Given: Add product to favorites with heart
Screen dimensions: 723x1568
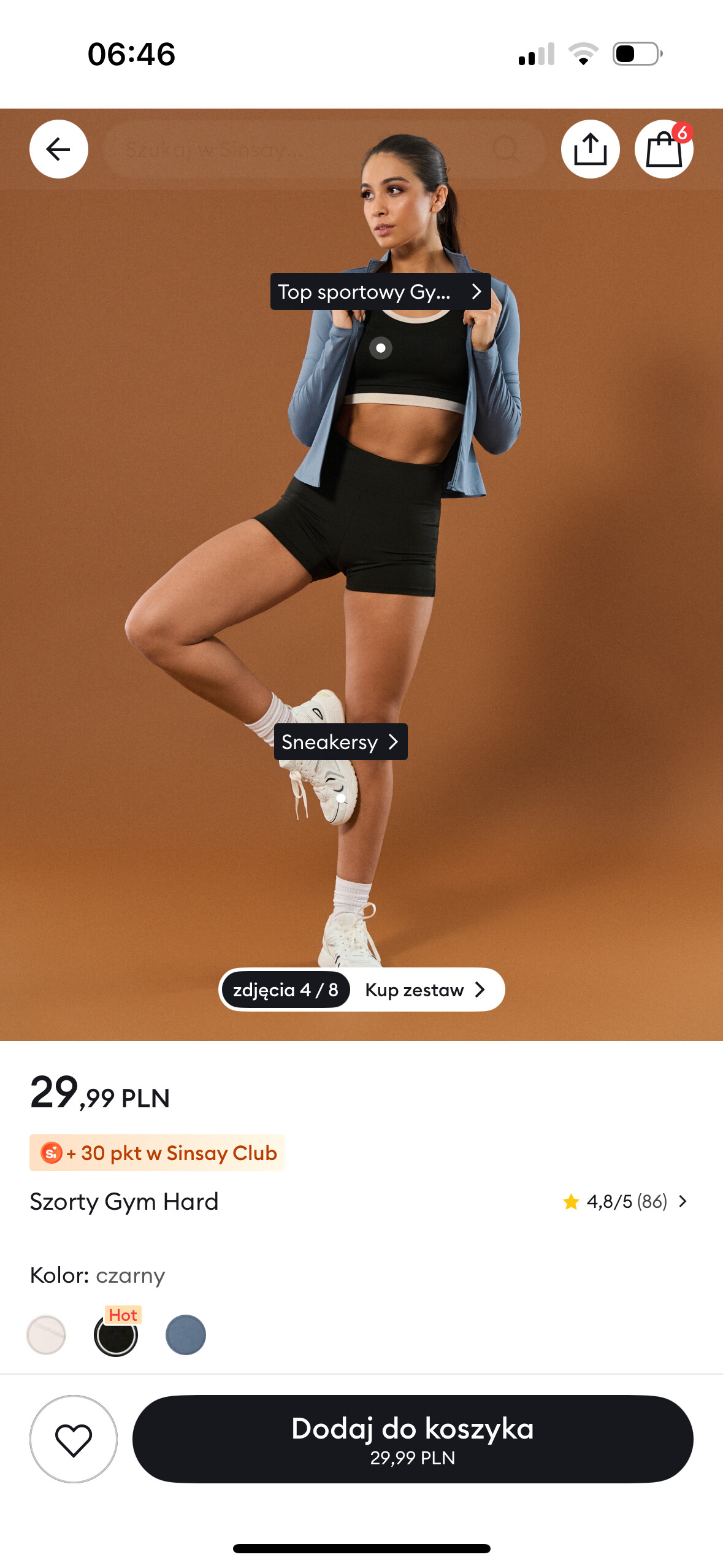Looking at the screenshot, I should [x=74, y=1439].
